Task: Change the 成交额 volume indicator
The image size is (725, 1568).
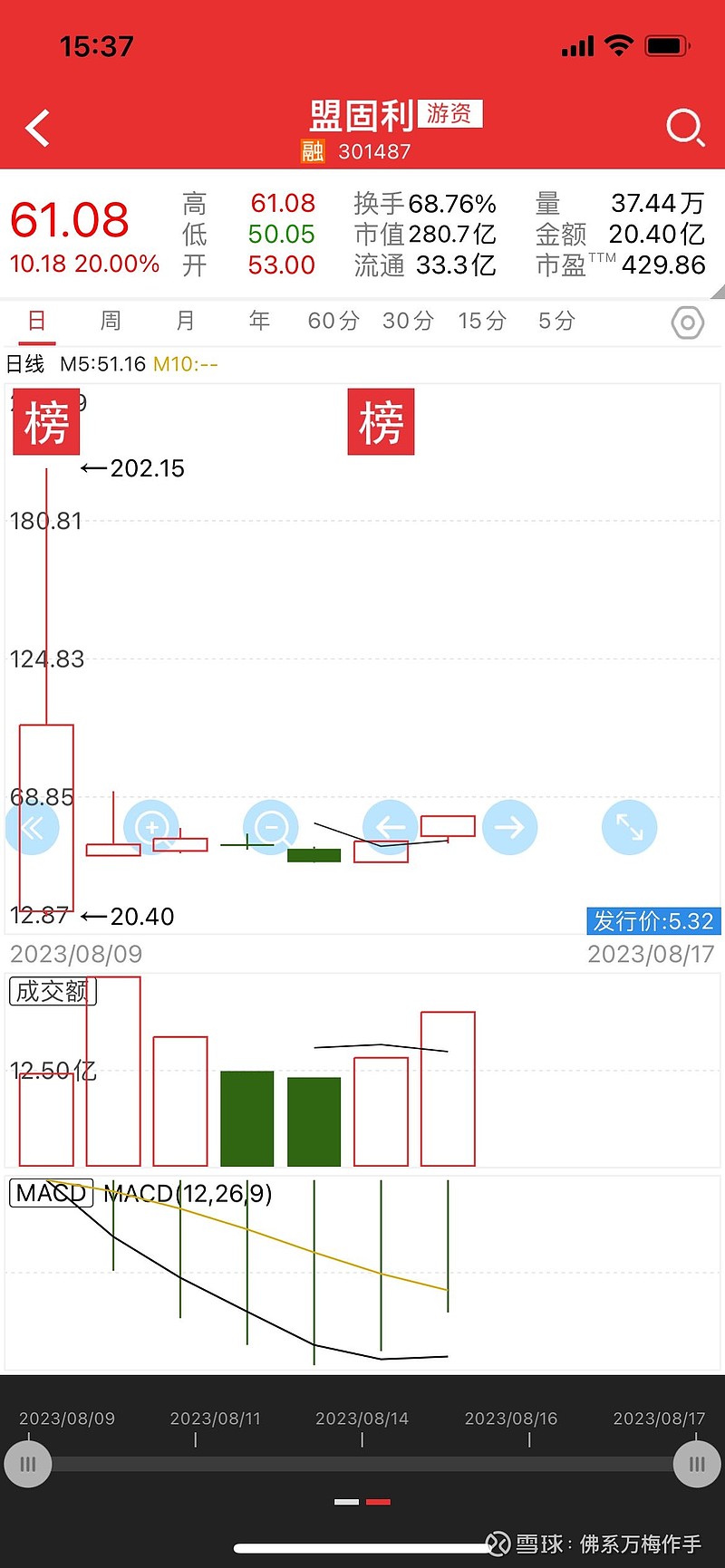Action: point(53,991)
